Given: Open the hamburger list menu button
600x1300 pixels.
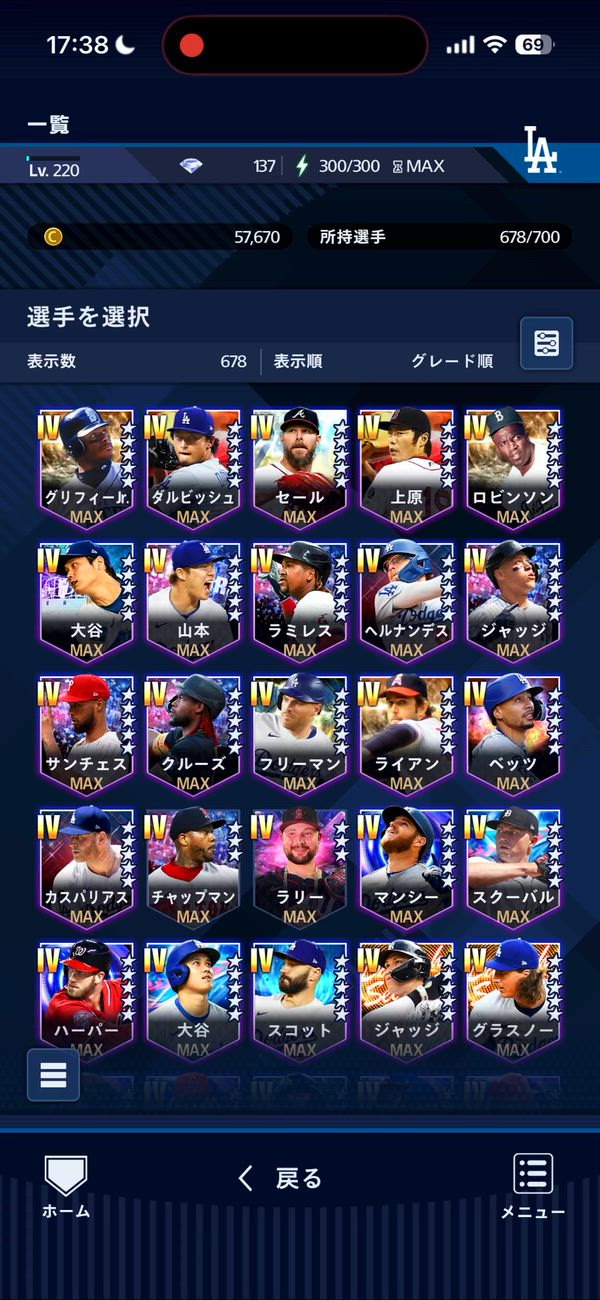Looking at the screenshot, I should click(x=53, y=1074).
